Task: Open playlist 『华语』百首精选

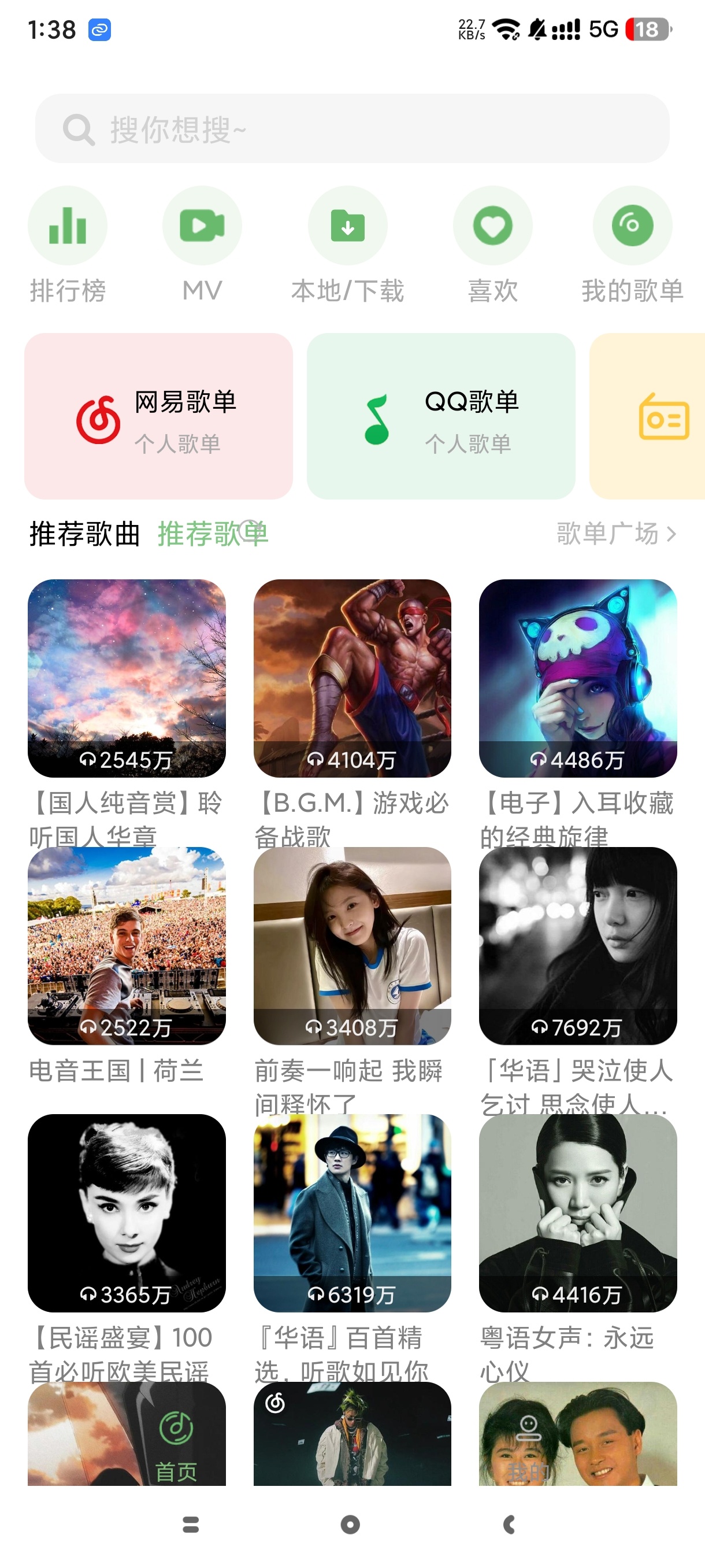Action: (352, 1212)
